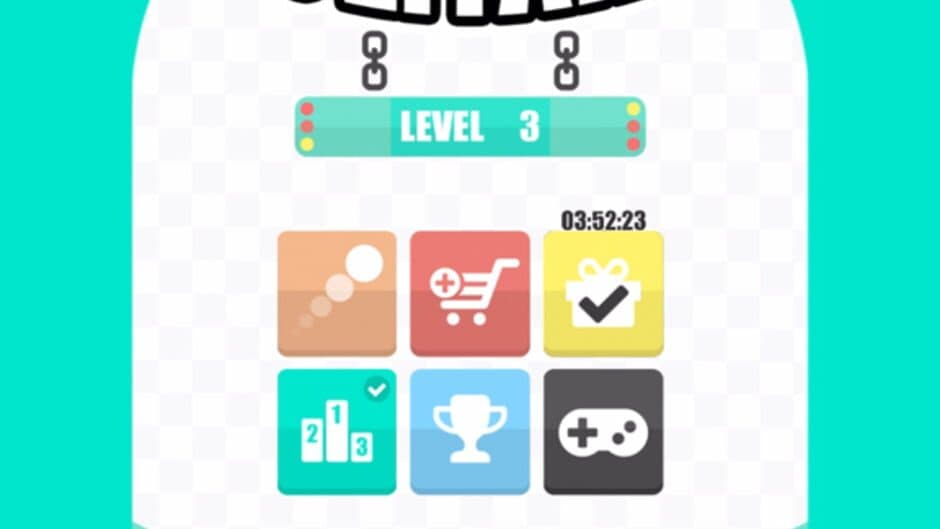Viewport: 940px width, 529px height.
Task: Open the shopping cart store
Action: point(470,293)
